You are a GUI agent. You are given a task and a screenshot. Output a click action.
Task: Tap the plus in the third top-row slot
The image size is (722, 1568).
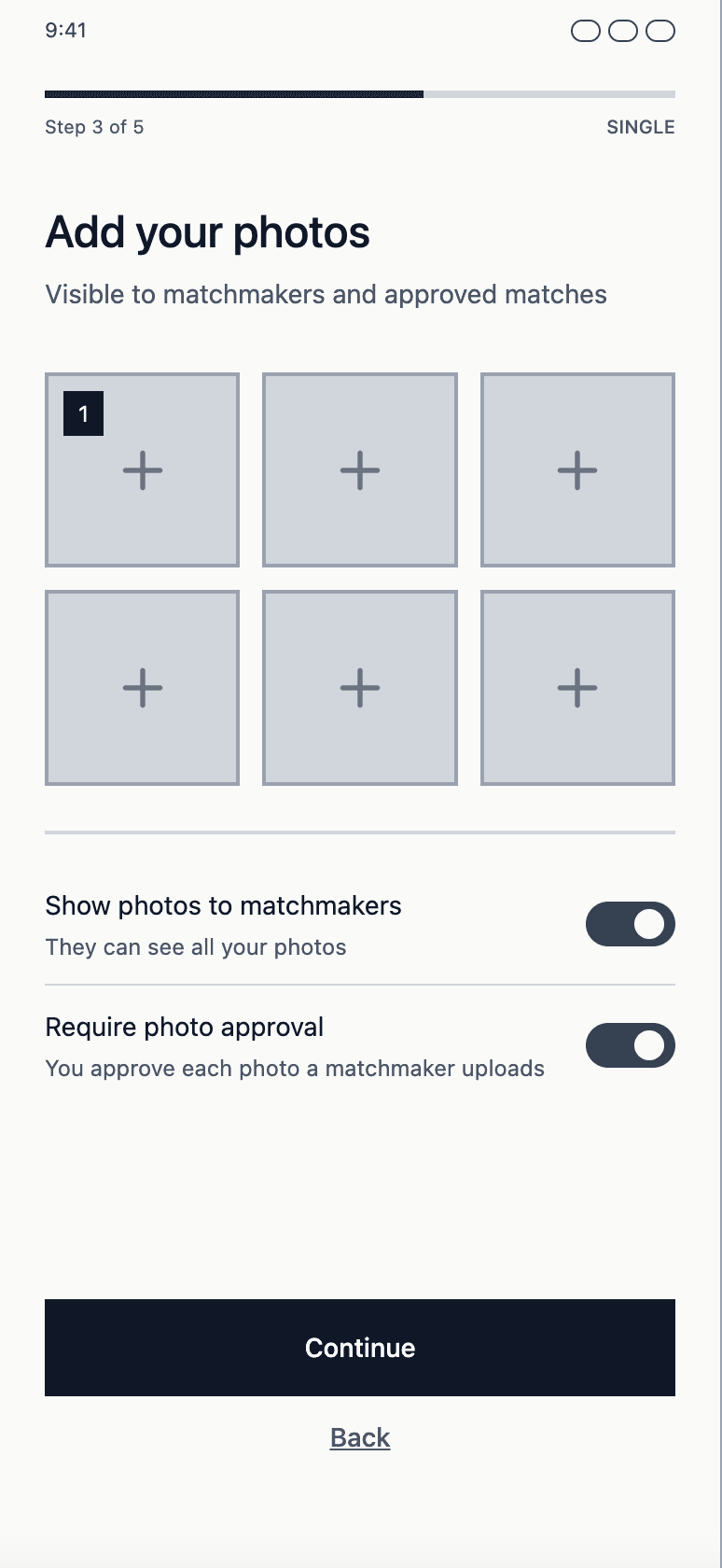pyautogui.click(x=577, y=470)
